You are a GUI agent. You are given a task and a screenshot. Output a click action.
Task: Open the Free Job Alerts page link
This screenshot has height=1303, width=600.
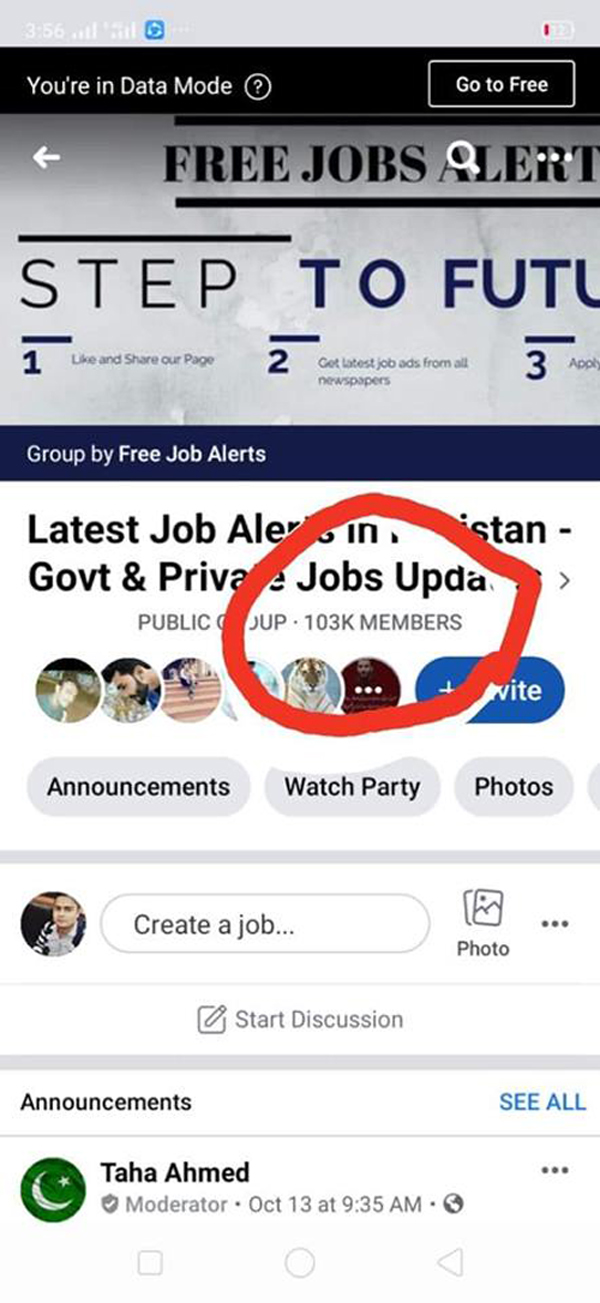pos(192,454)
